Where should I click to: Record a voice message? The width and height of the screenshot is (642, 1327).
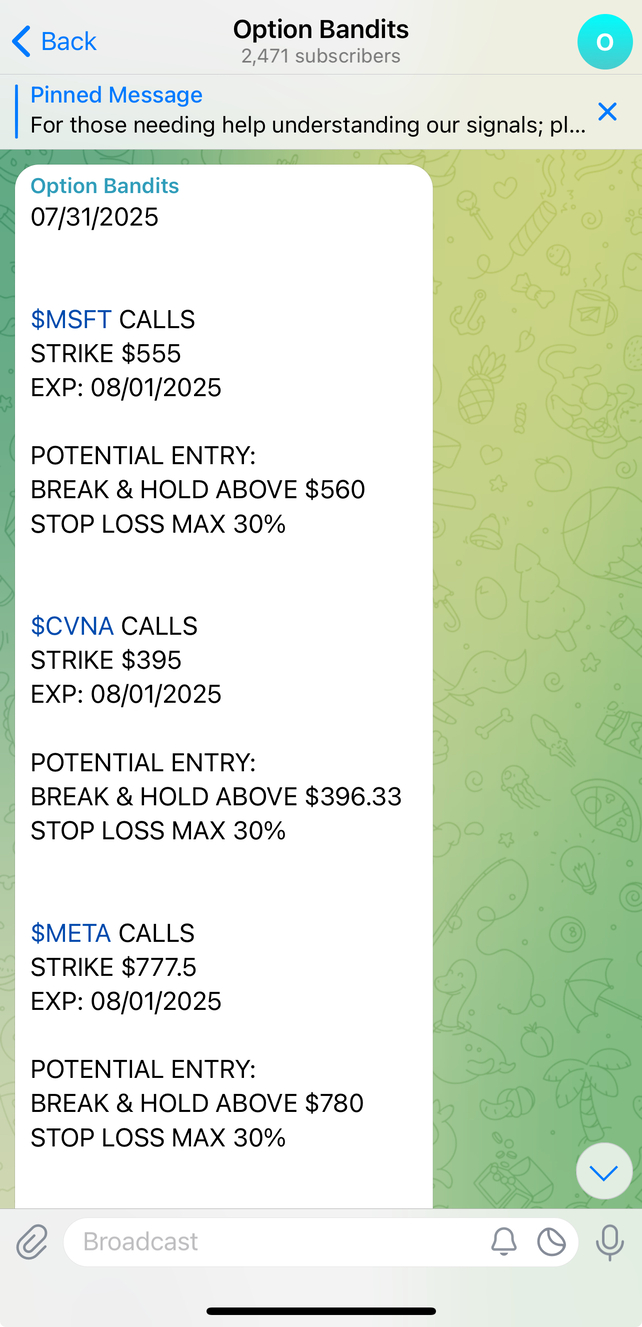(609, 1242)
